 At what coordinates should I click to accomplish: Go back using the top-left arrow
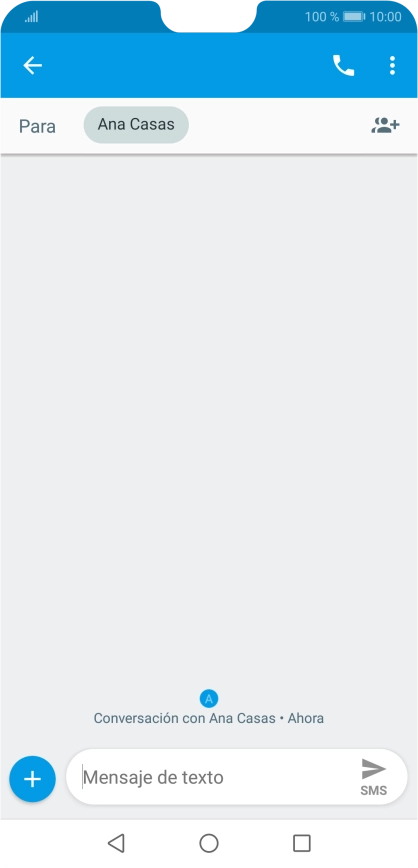(x=33, y=65)
